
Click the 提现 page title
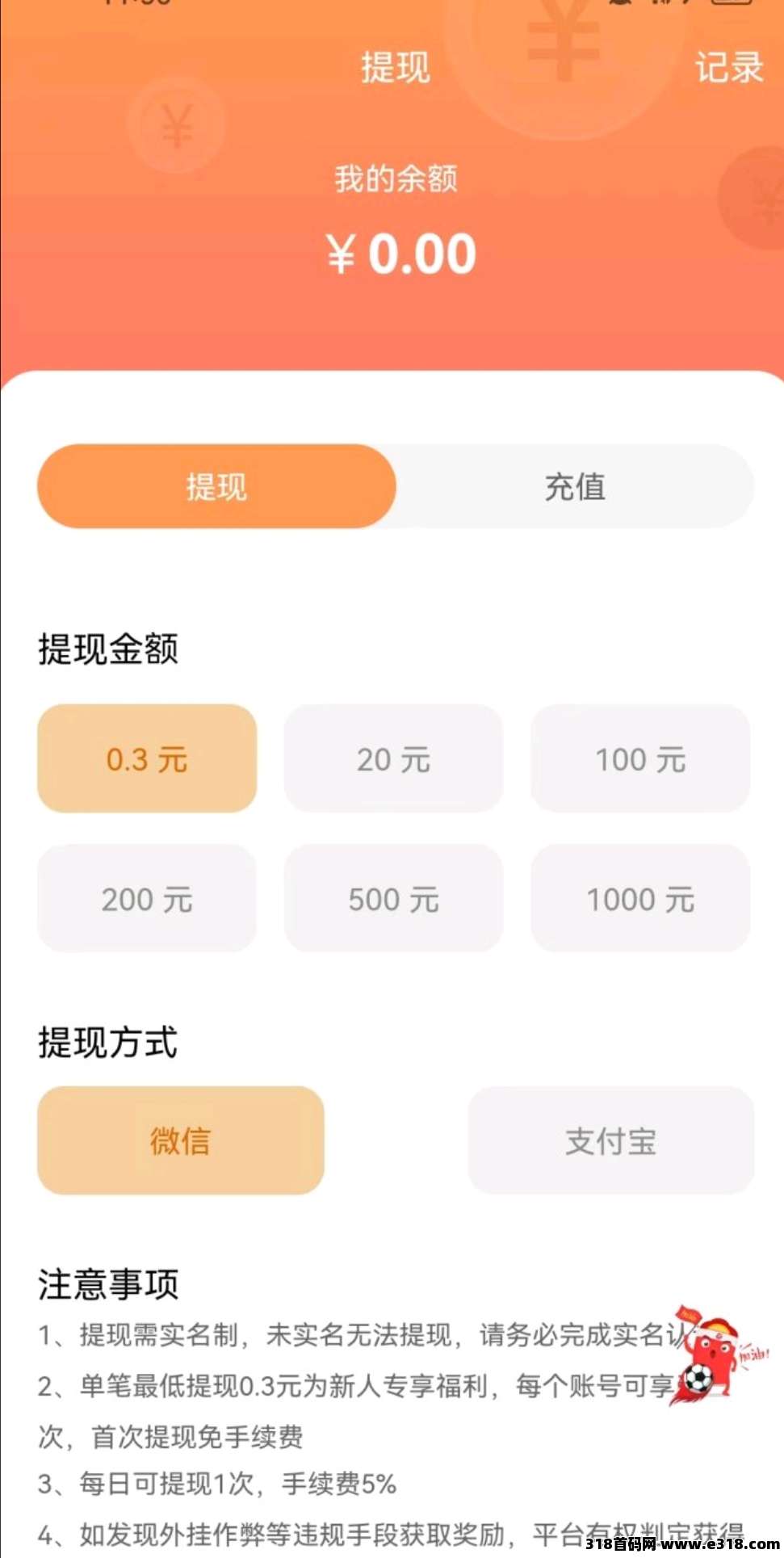[396, 68]
